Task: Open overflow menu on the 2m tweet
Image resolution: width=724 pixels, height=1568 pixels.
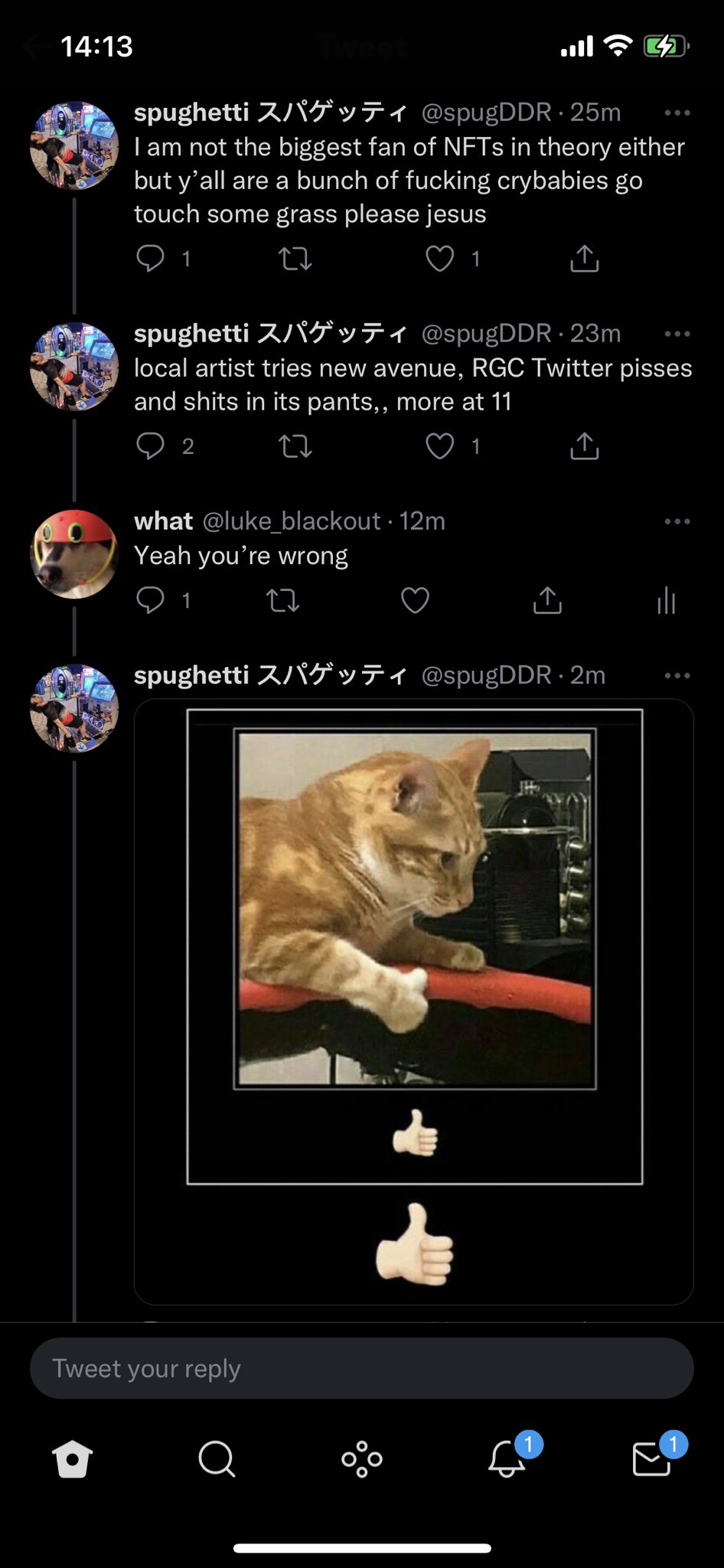Action: click(677, 675)
